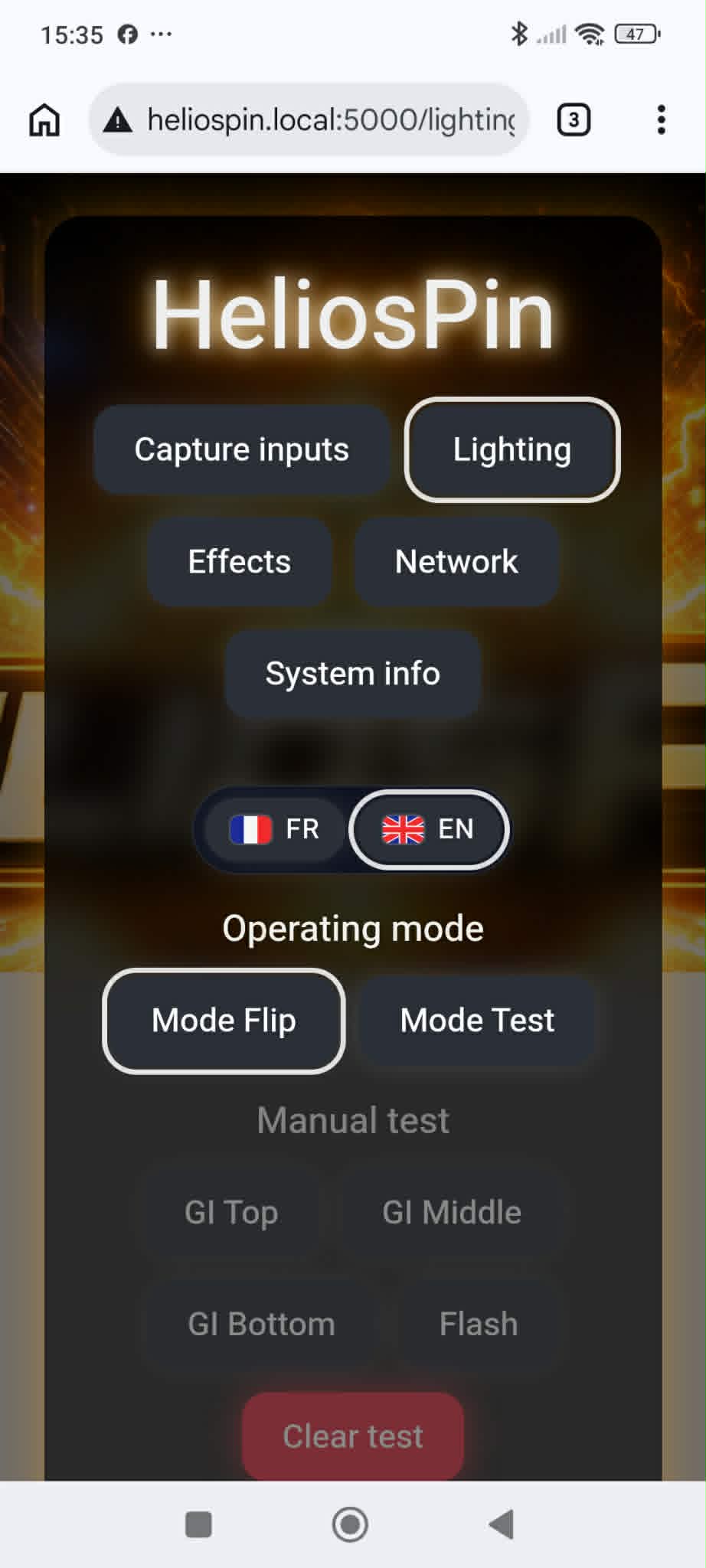This screenshot has width=706, height=1568.
Task: Go back with the system back button
Action: pyautogui.click(x=502, y=1524)
